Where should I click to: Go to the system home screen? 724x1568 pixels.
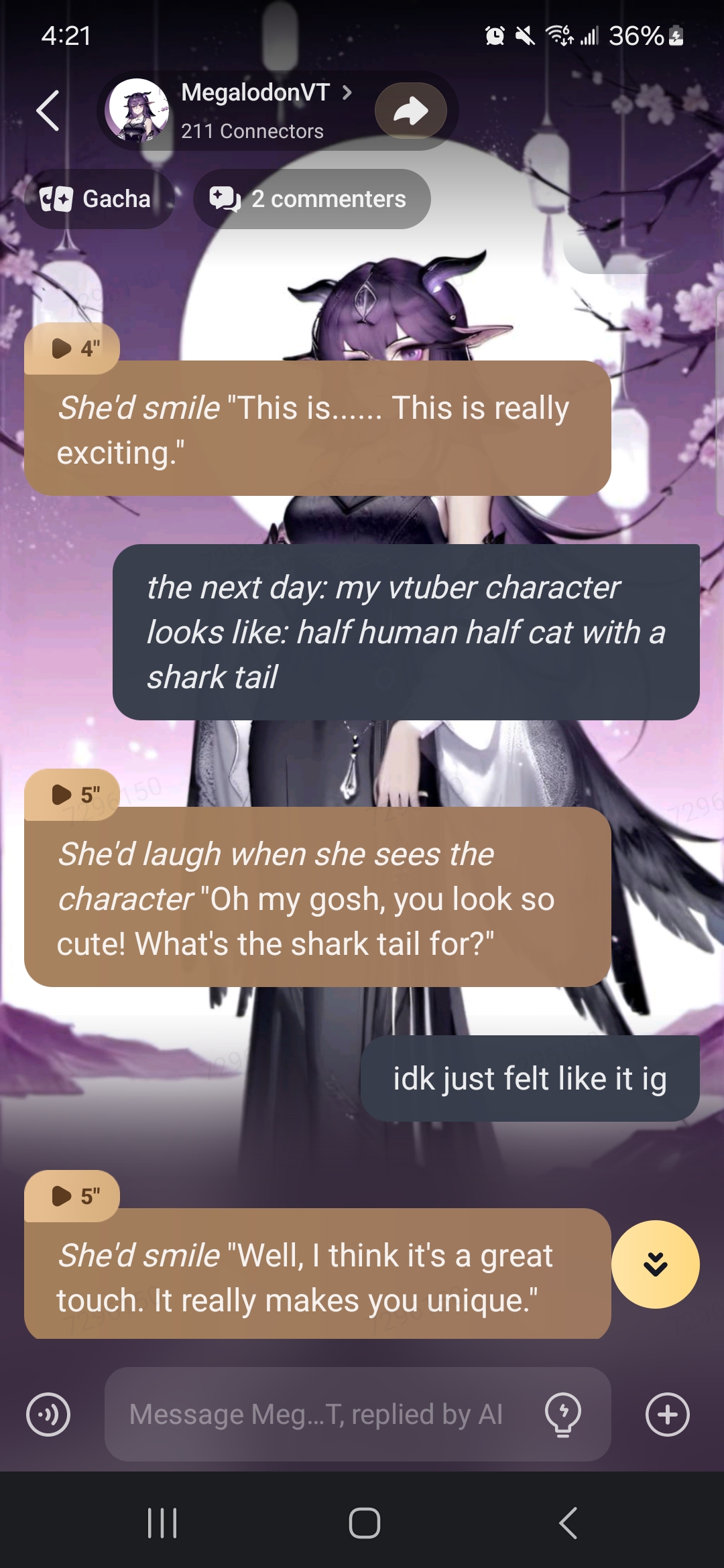pos(364,1523)
